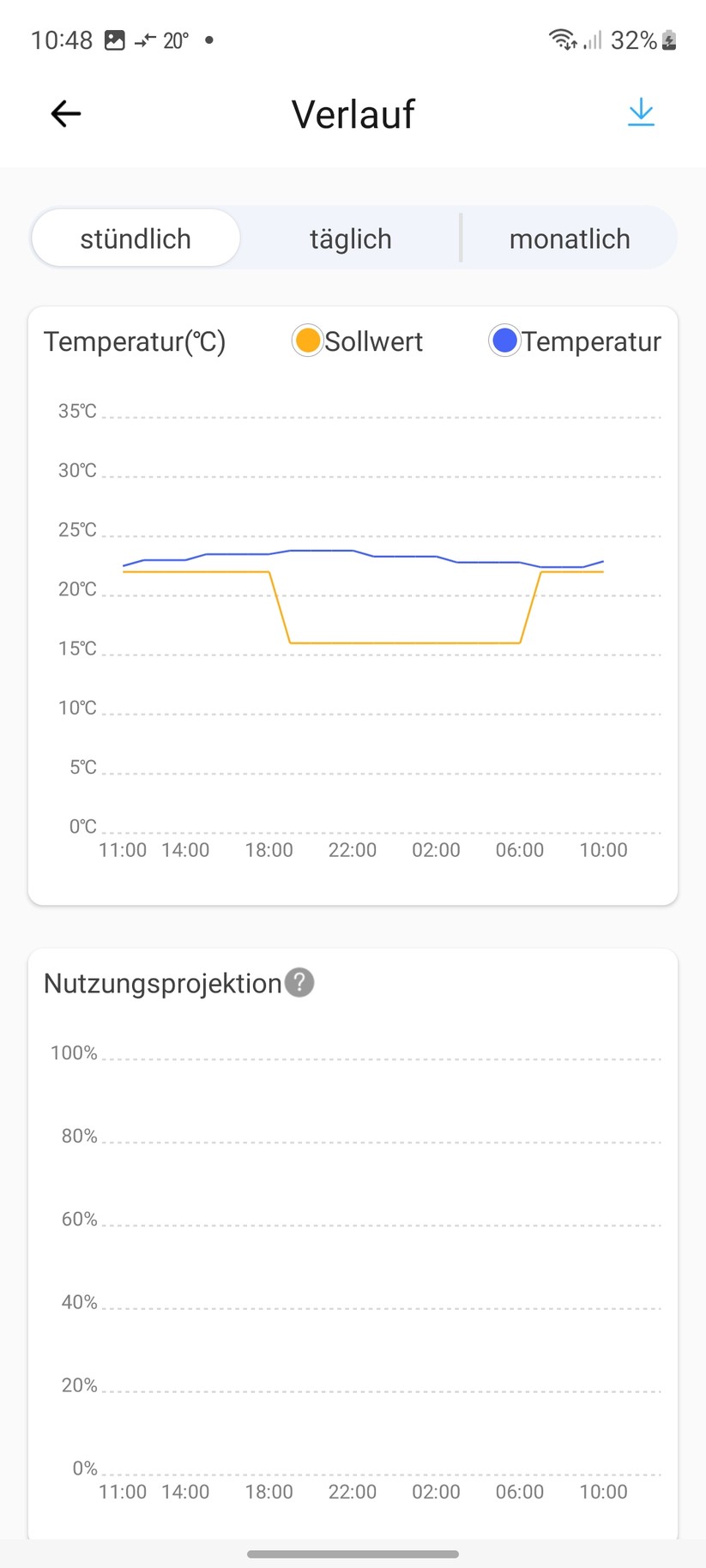Viewport: 706px width, 1568px height.
Task: Tap the screenshot notification icon
Action: click(x=116, y=39)
